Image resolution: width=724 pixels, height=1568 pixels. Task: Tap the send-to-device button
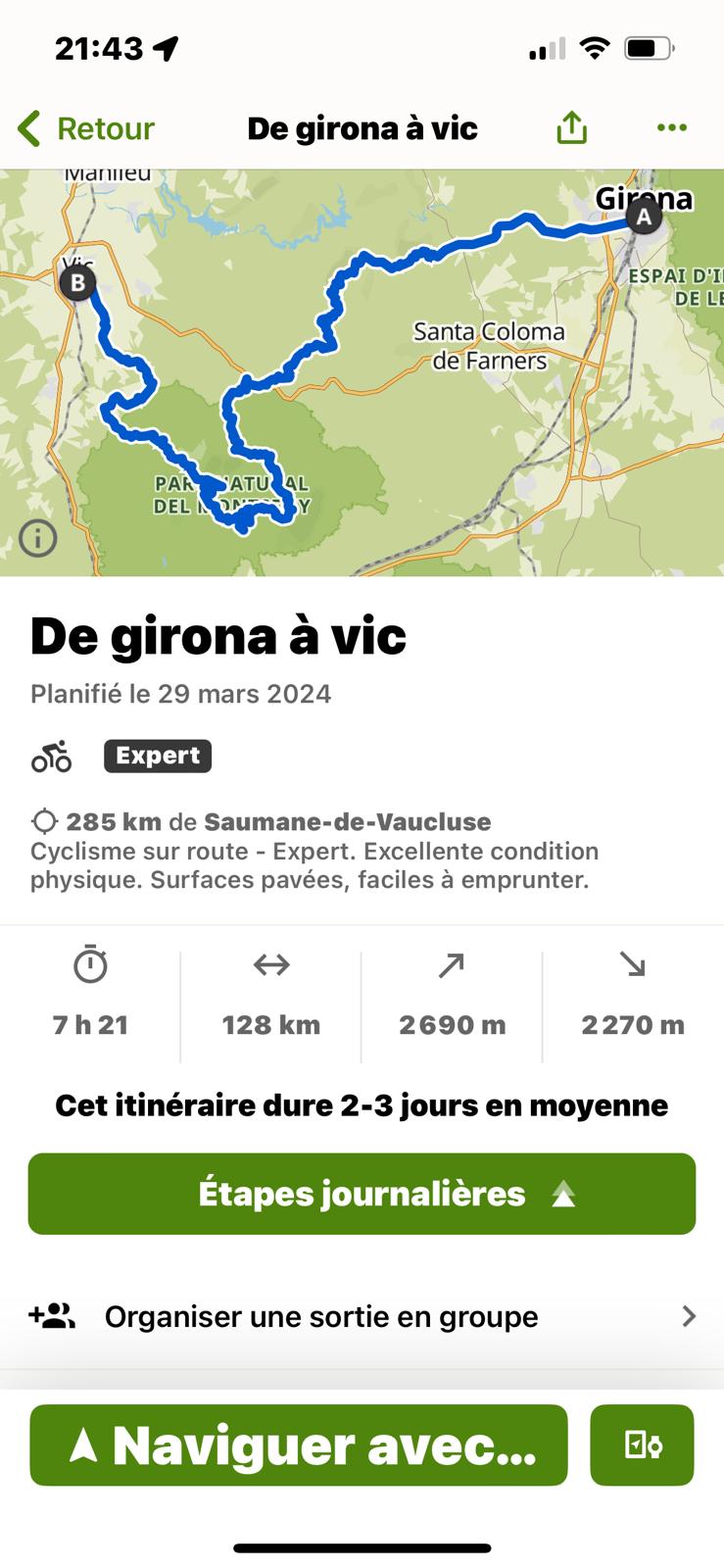tap(643, 1445)
